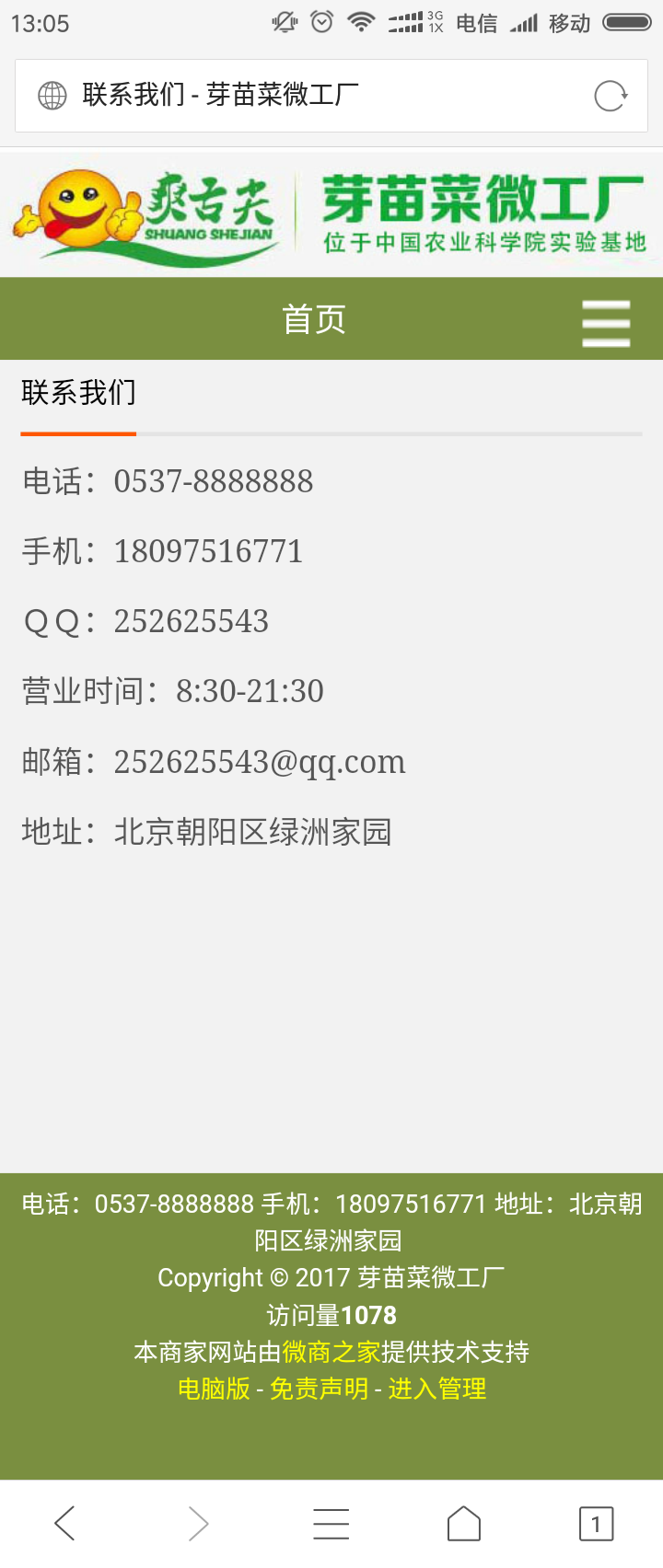Image resolution: width=663 pixels, height=1568 pixels.
Task: Open the hamburger menu in the green bar
Action: pos(606,323)
